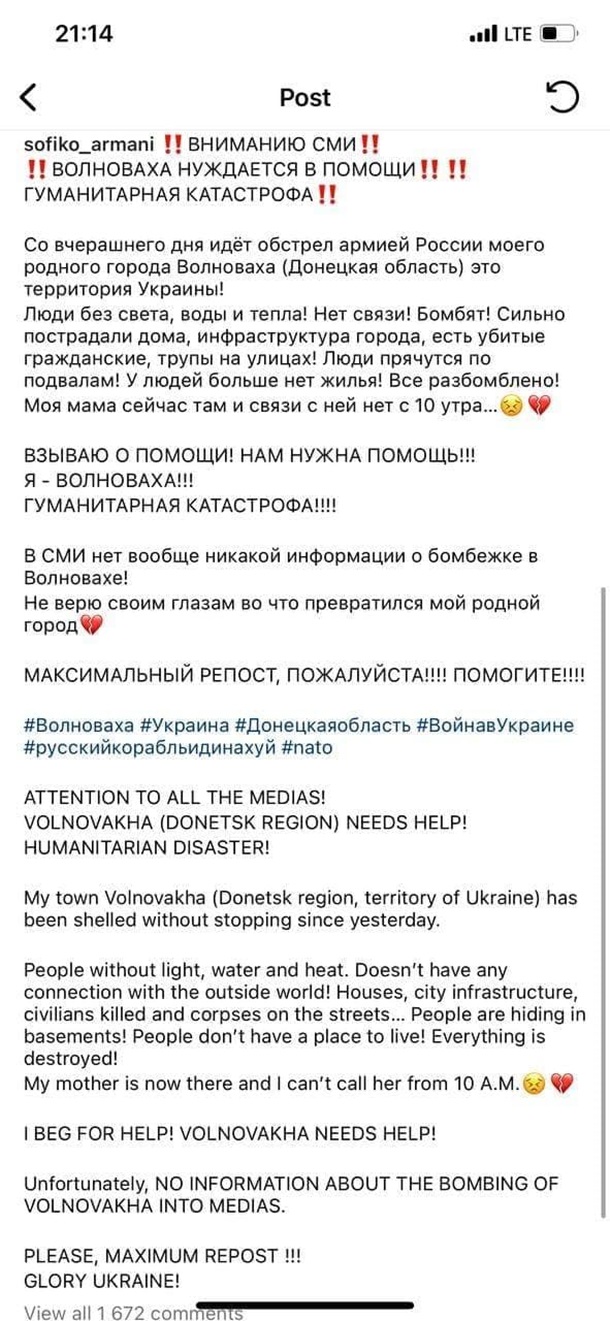The width and height of the screenshot is (610, 1321).
Task: Go back from the Post screen
Action: (28, 97)
